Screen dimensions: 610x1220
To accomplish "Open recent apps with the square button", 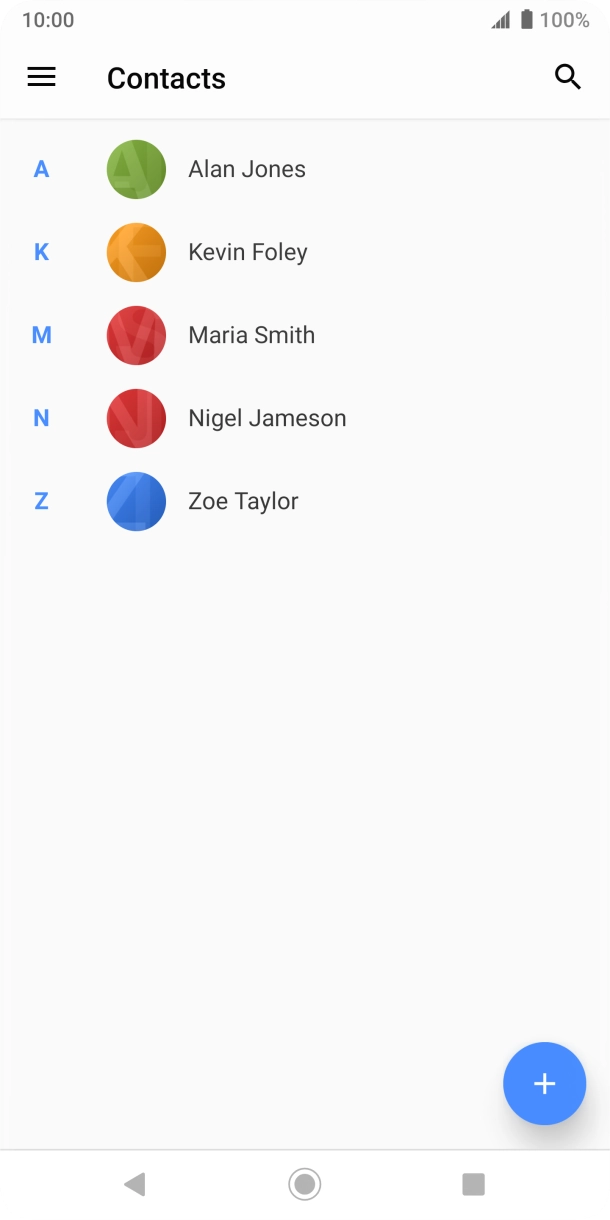I will point(473,1185).
